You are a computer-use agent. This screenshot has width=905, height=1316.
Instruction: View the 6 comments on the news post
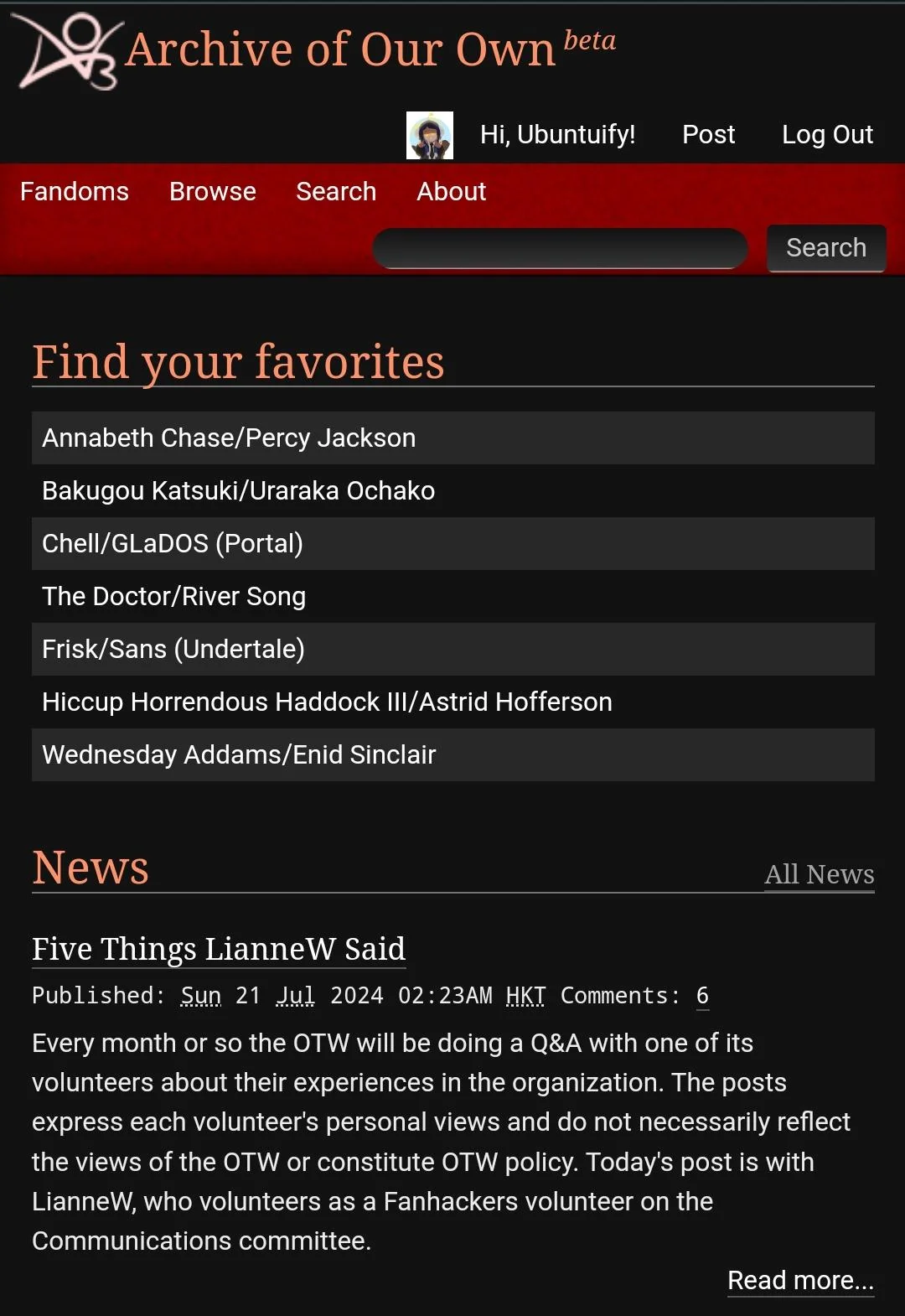(x=702, y=996)
